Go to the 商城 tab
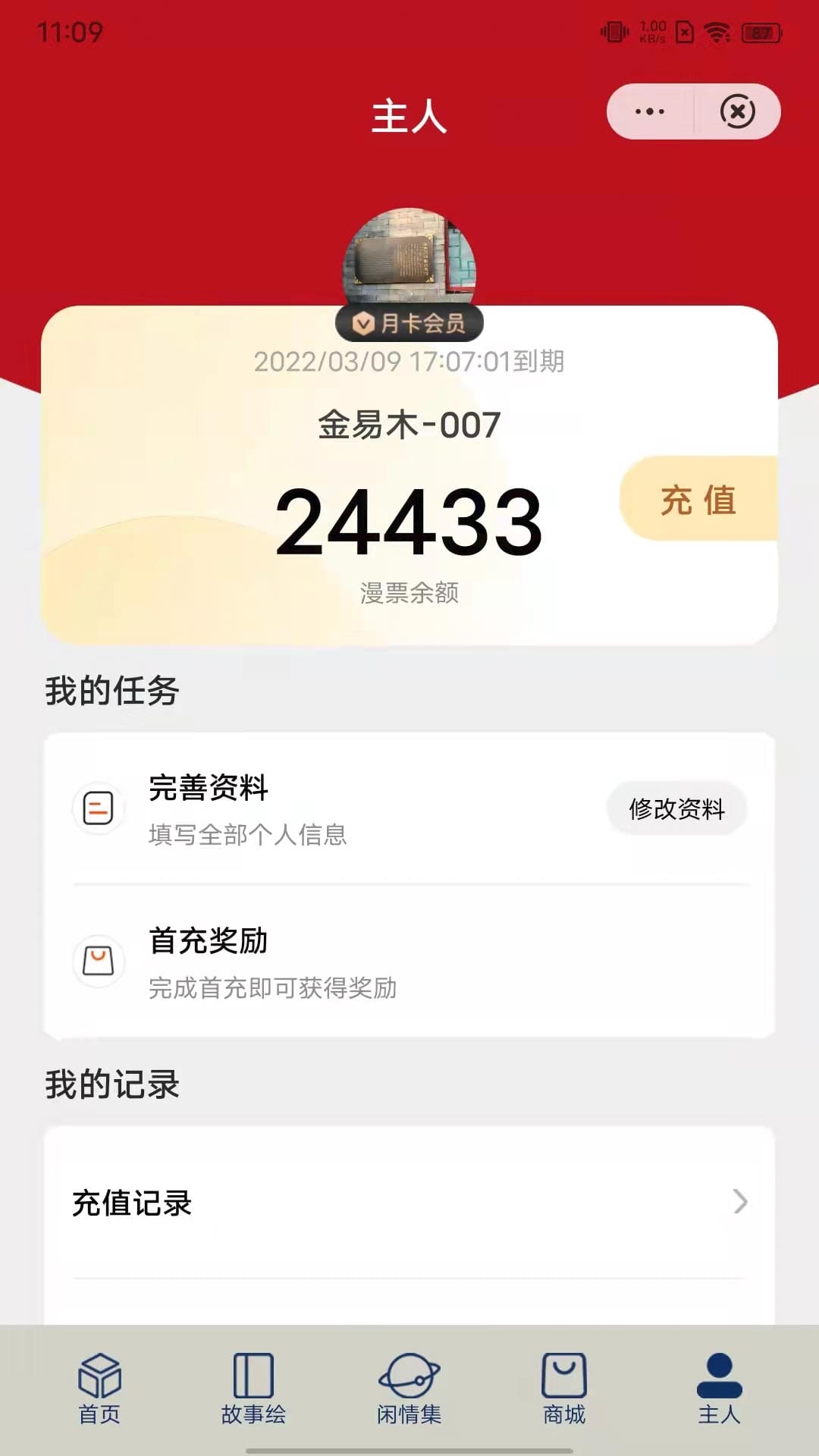Screen dimensions: 819x1456 pyautogui.click(x=564, y=1389)
